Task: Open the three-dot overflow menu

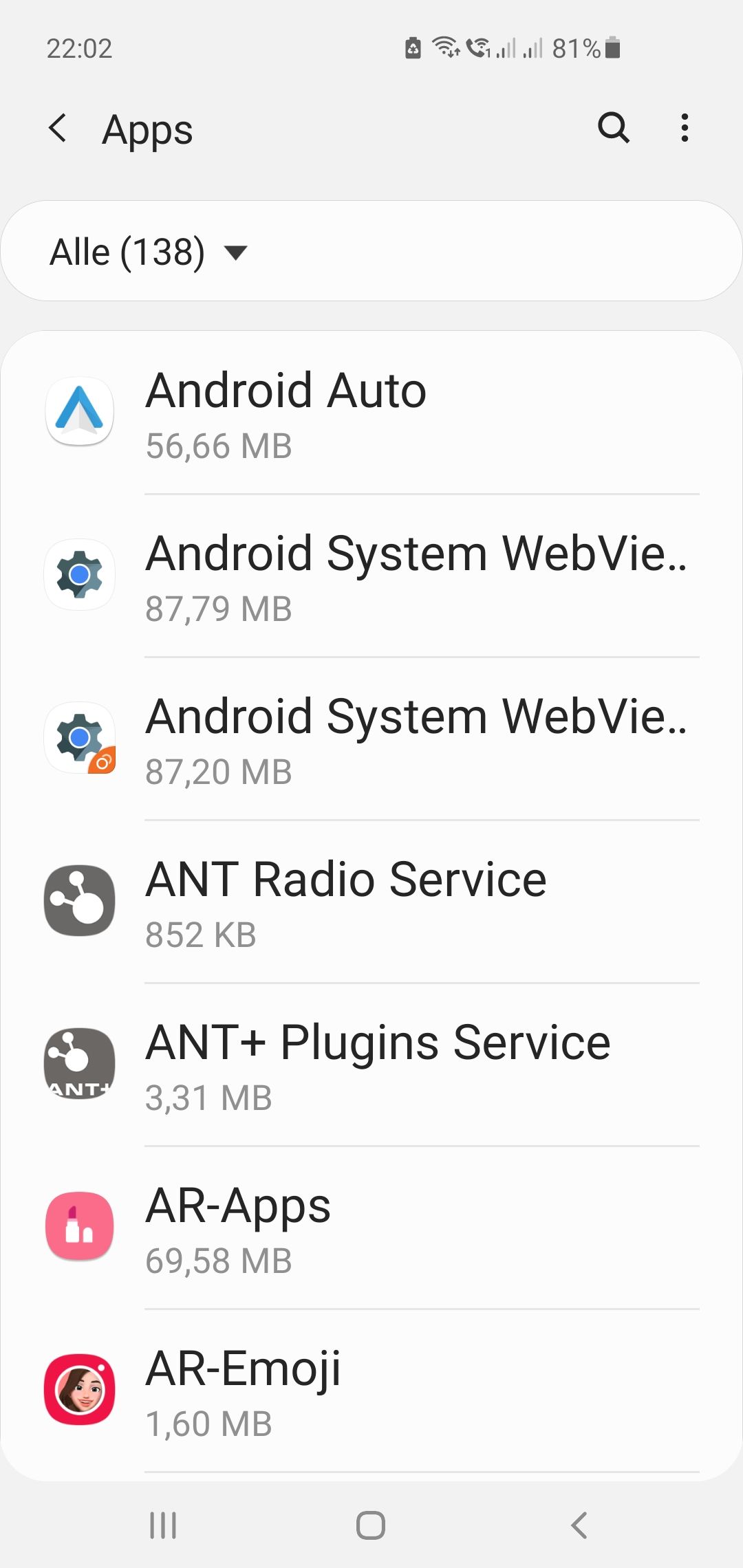Action: point(684,128)
